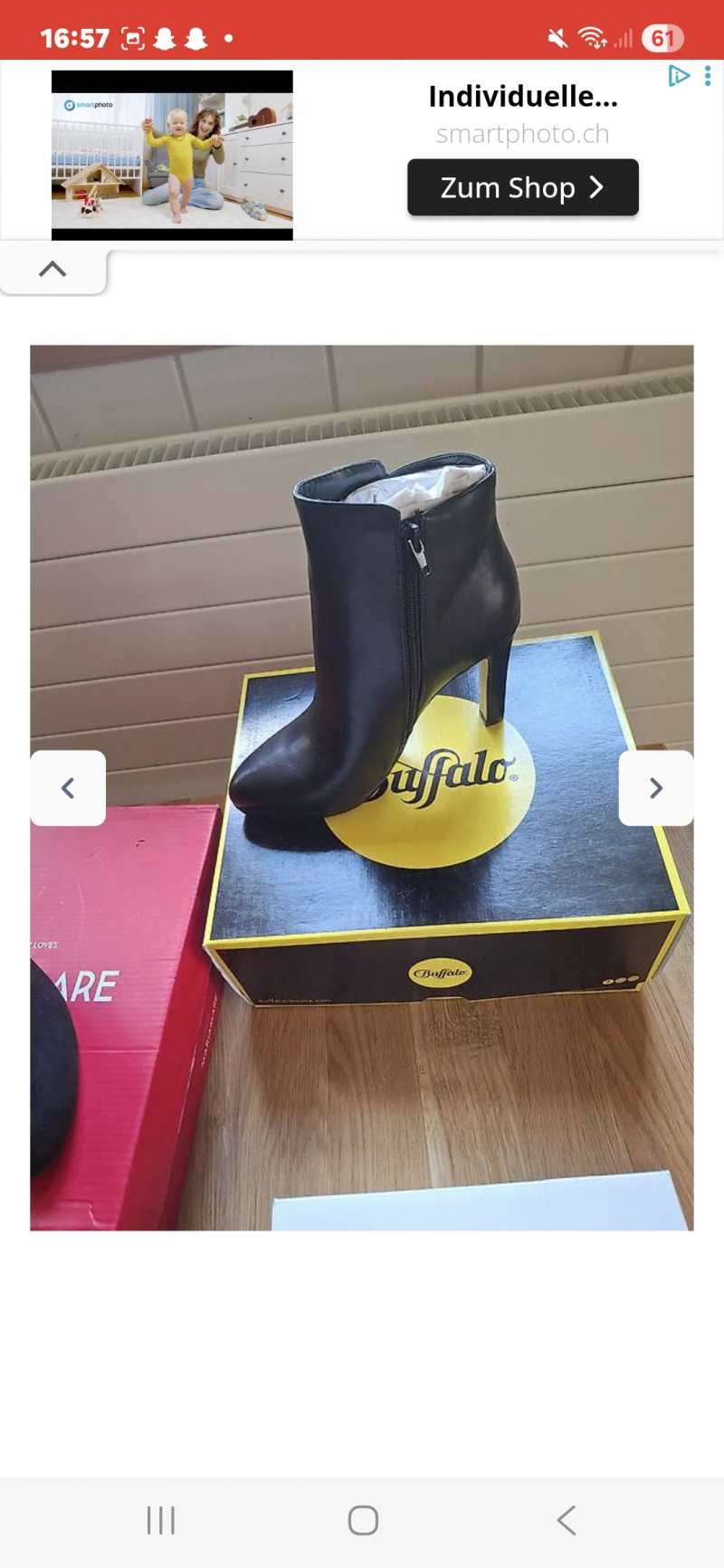Go to the previous product photo

pyautogui.click(x=68, y=788)
